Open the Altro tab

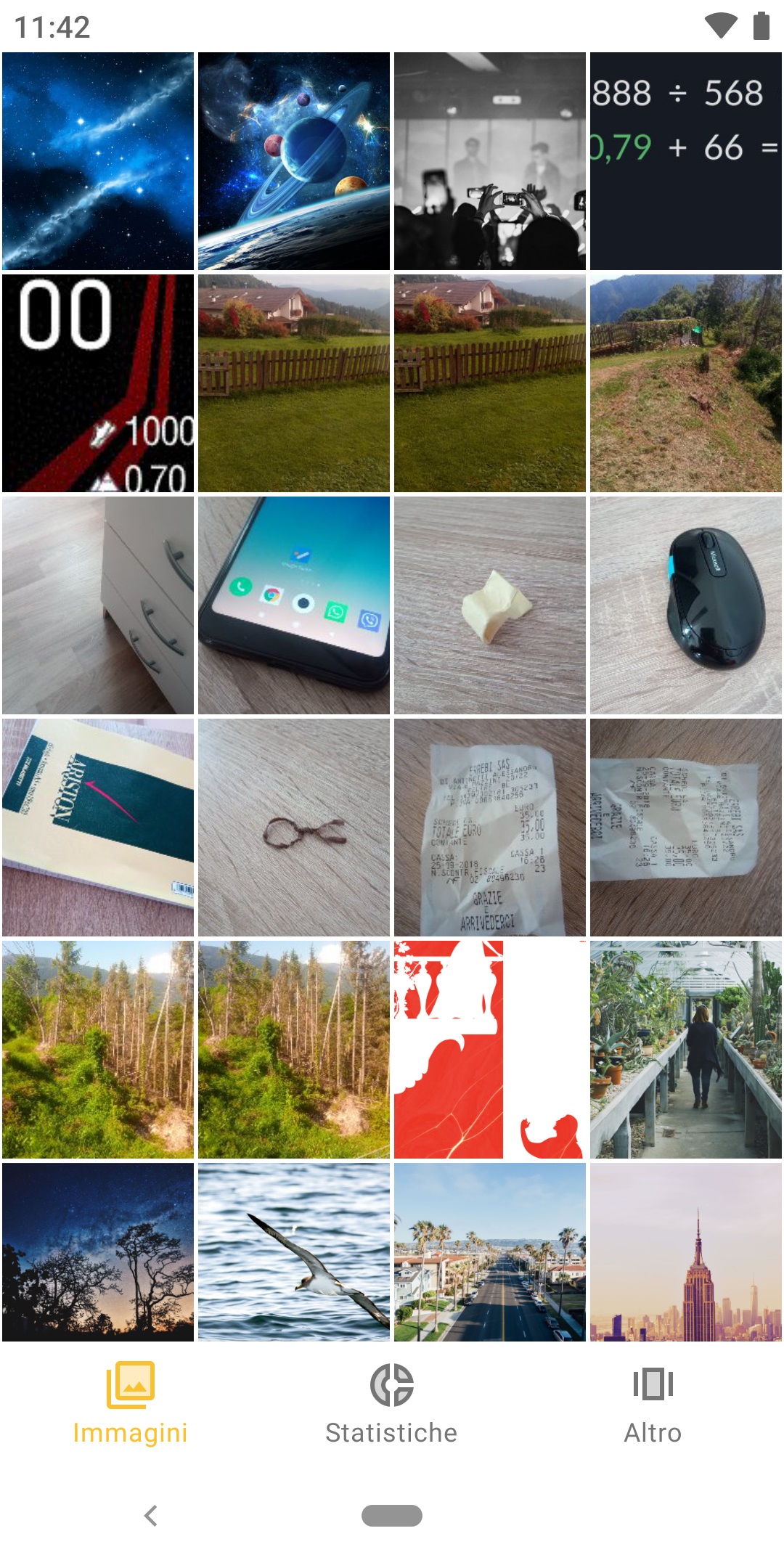pyautogui.click(x=653, y=1403)
